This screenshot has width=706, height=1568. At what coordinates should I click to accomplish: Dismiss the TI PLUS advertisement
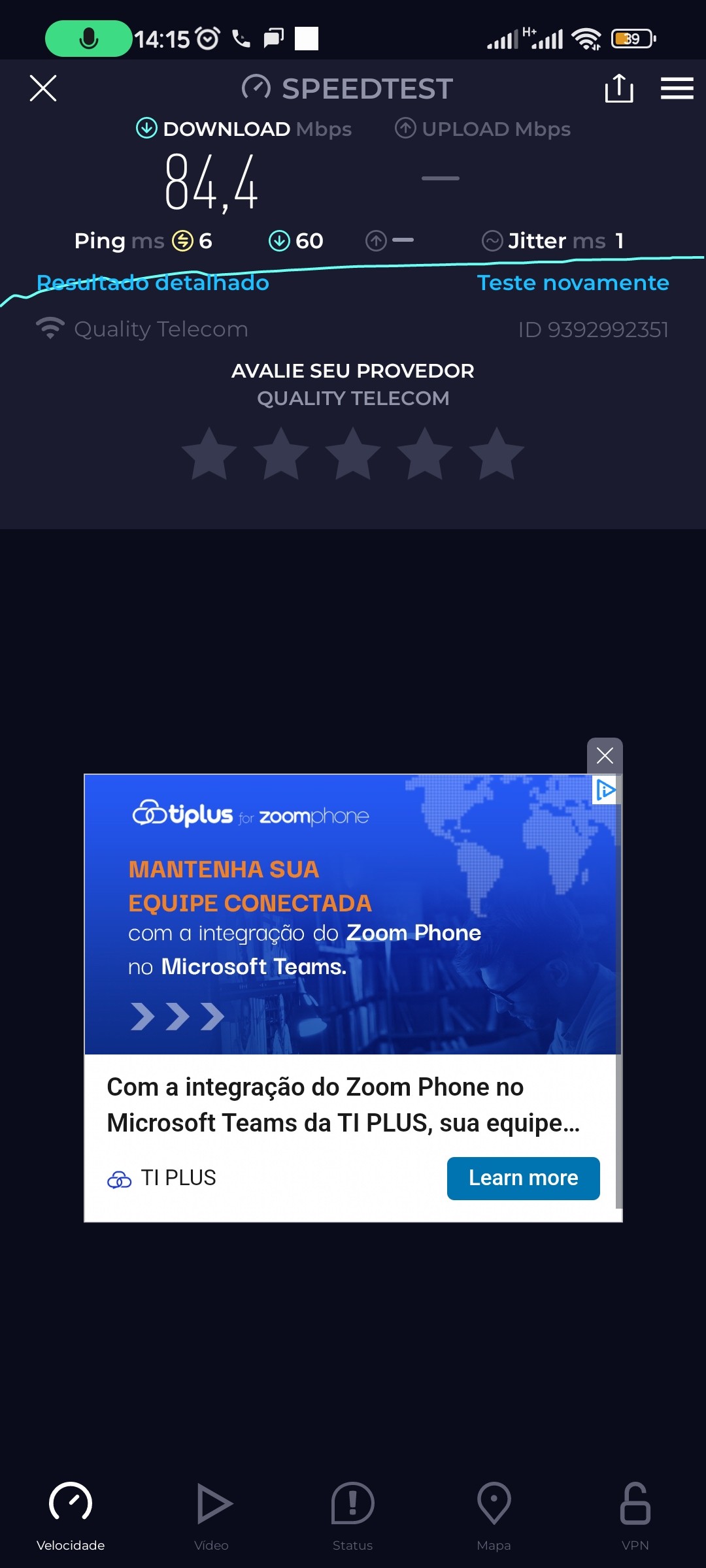click(x=605, y=756)
